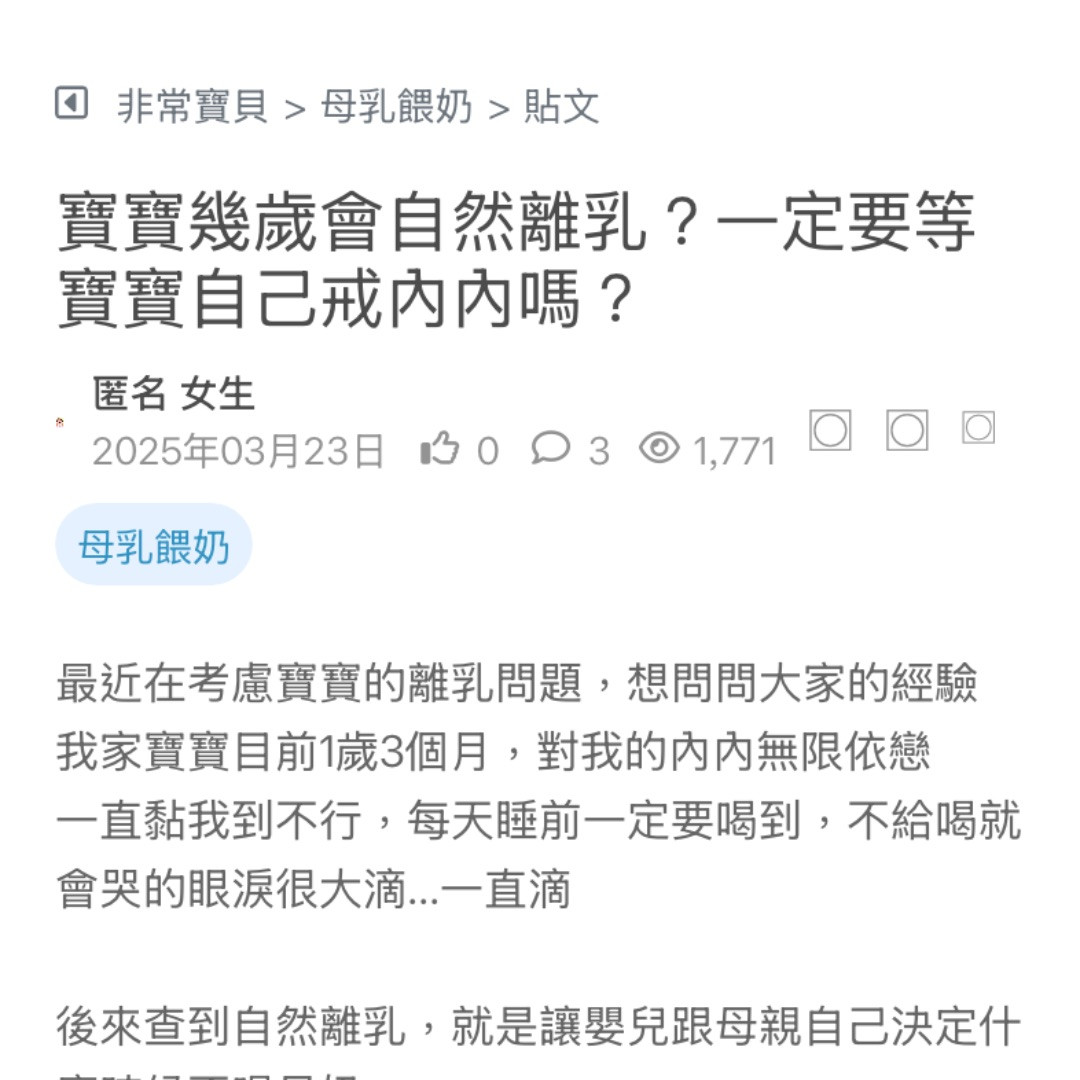Open the 非常寶貝 breadcrumb link
Image resolution: width=1080 pixels, height=1080 pixels.
coord(193,106)
